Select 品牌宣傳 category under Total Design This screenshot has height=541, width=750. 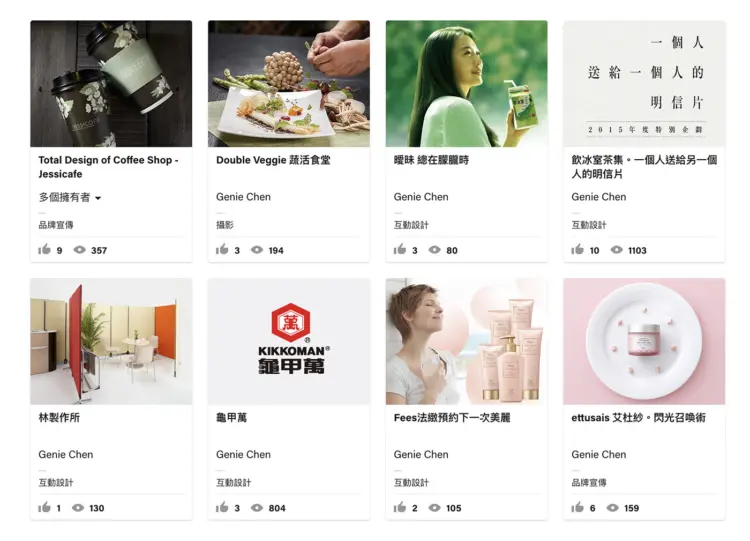(56, 226)
